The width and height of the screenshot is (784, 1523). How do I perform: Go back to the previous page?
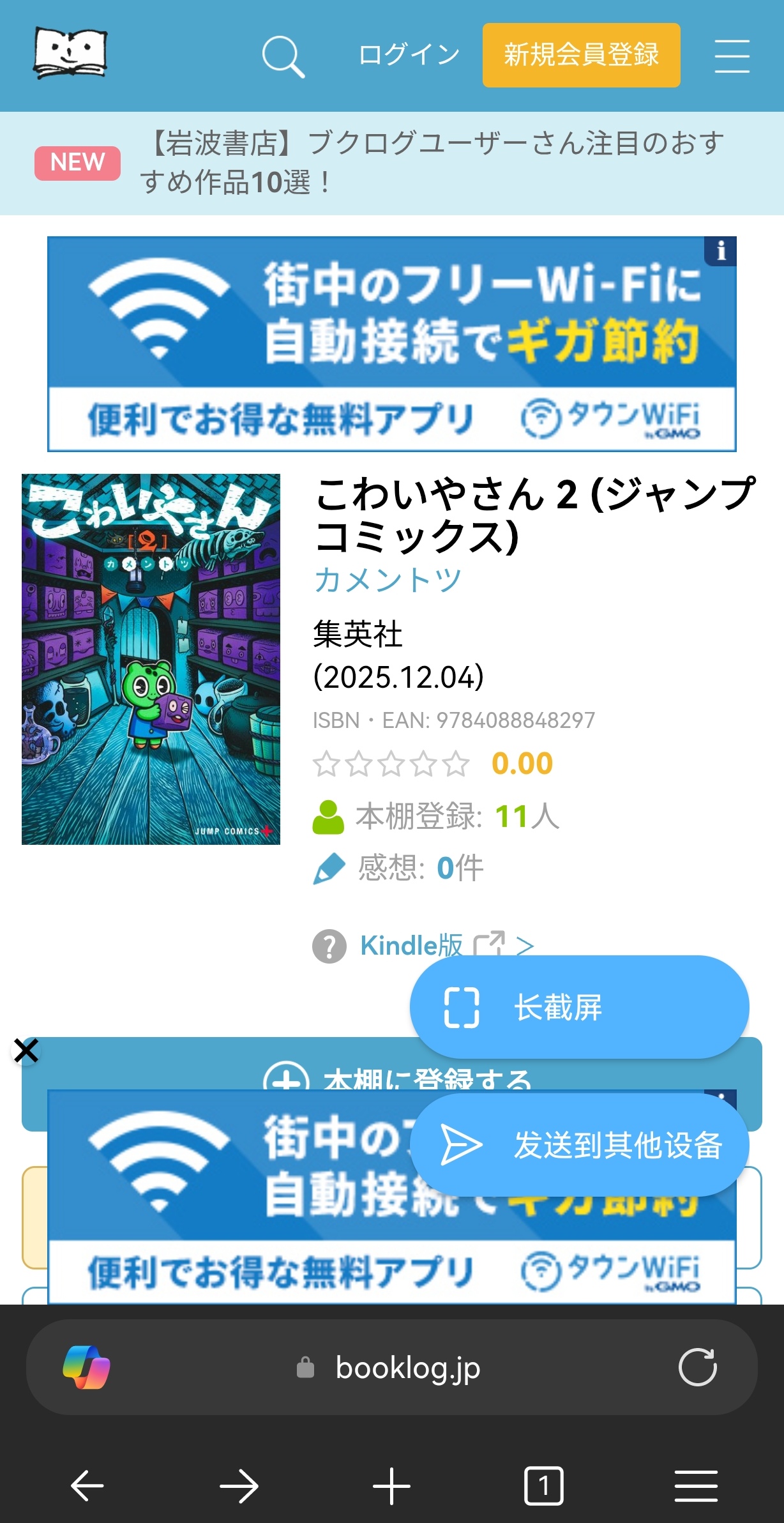tap(87, 1486)
